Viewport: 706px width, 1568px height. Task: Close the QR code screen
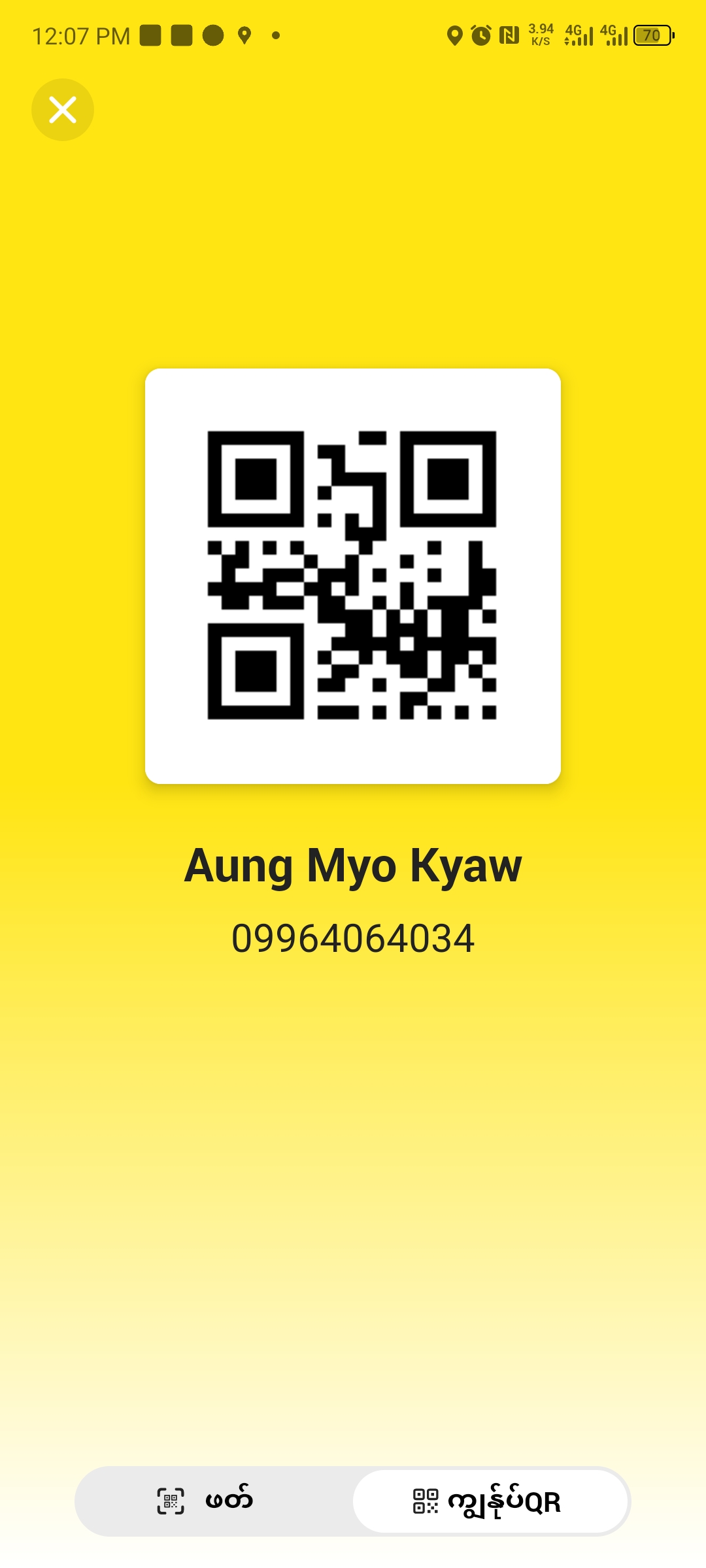pos(63,110)
